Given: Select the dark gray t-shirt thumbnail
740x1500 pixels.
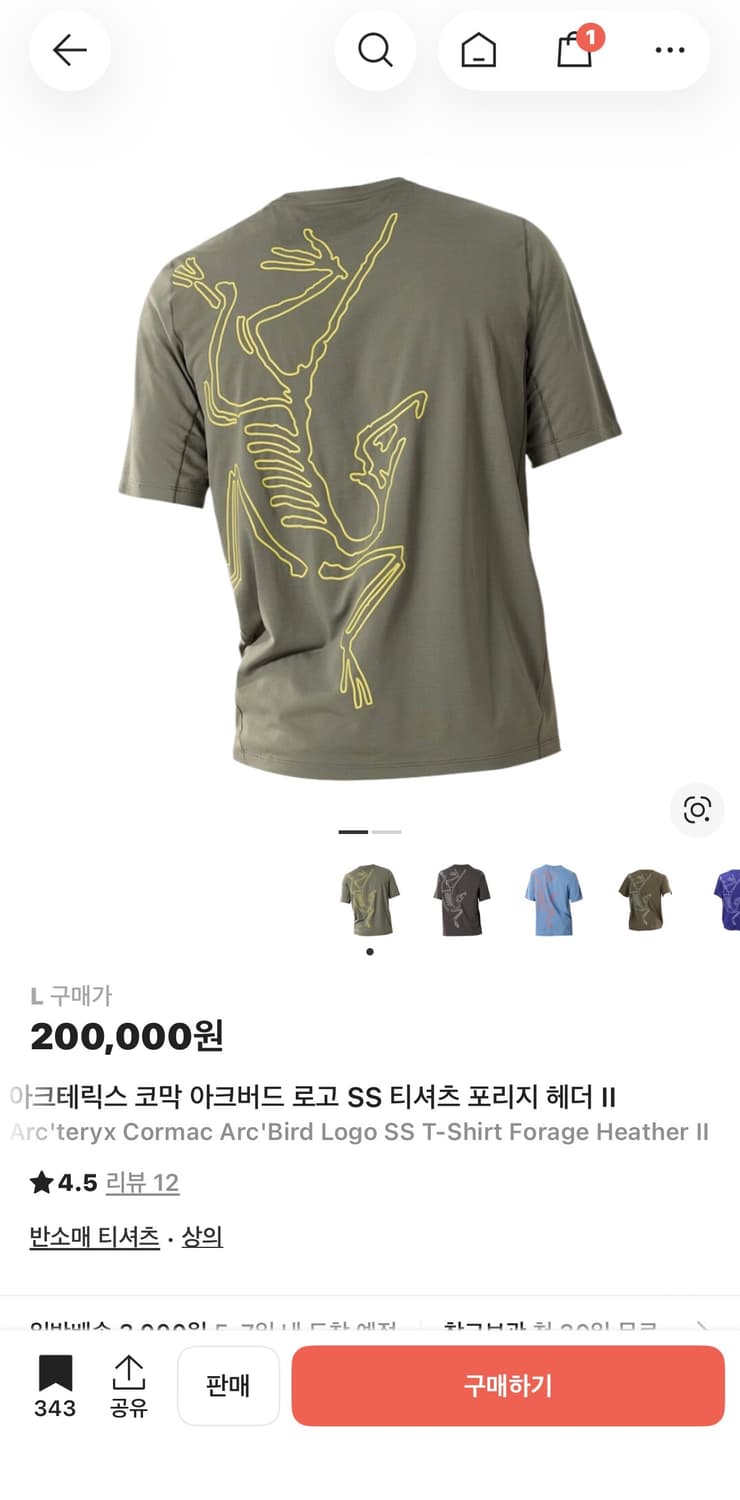Looking at the screenshot, I should 461,899.
